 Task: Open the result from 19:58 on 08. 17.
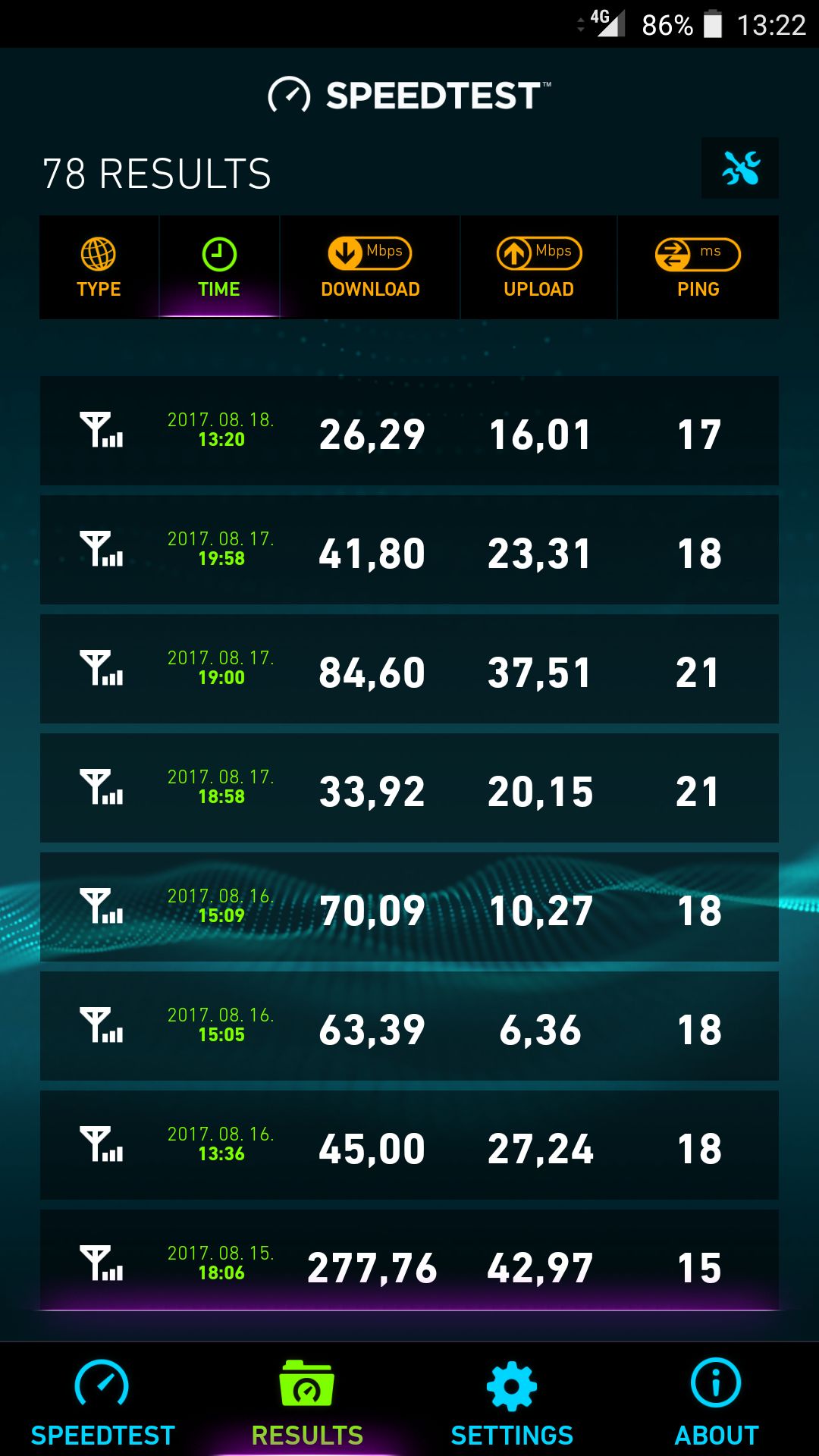point(409,550)
